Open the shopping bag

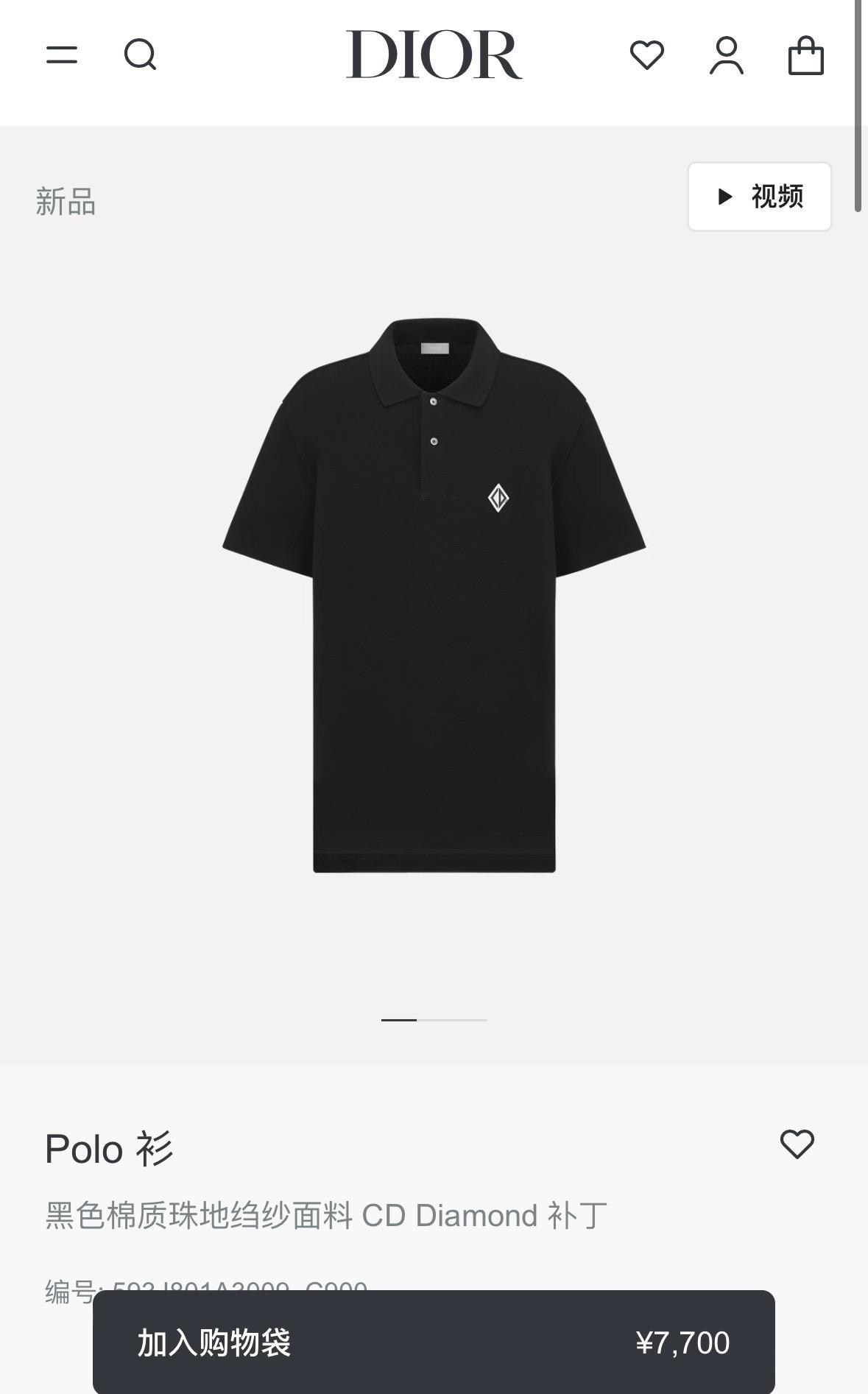pos(806,56)
